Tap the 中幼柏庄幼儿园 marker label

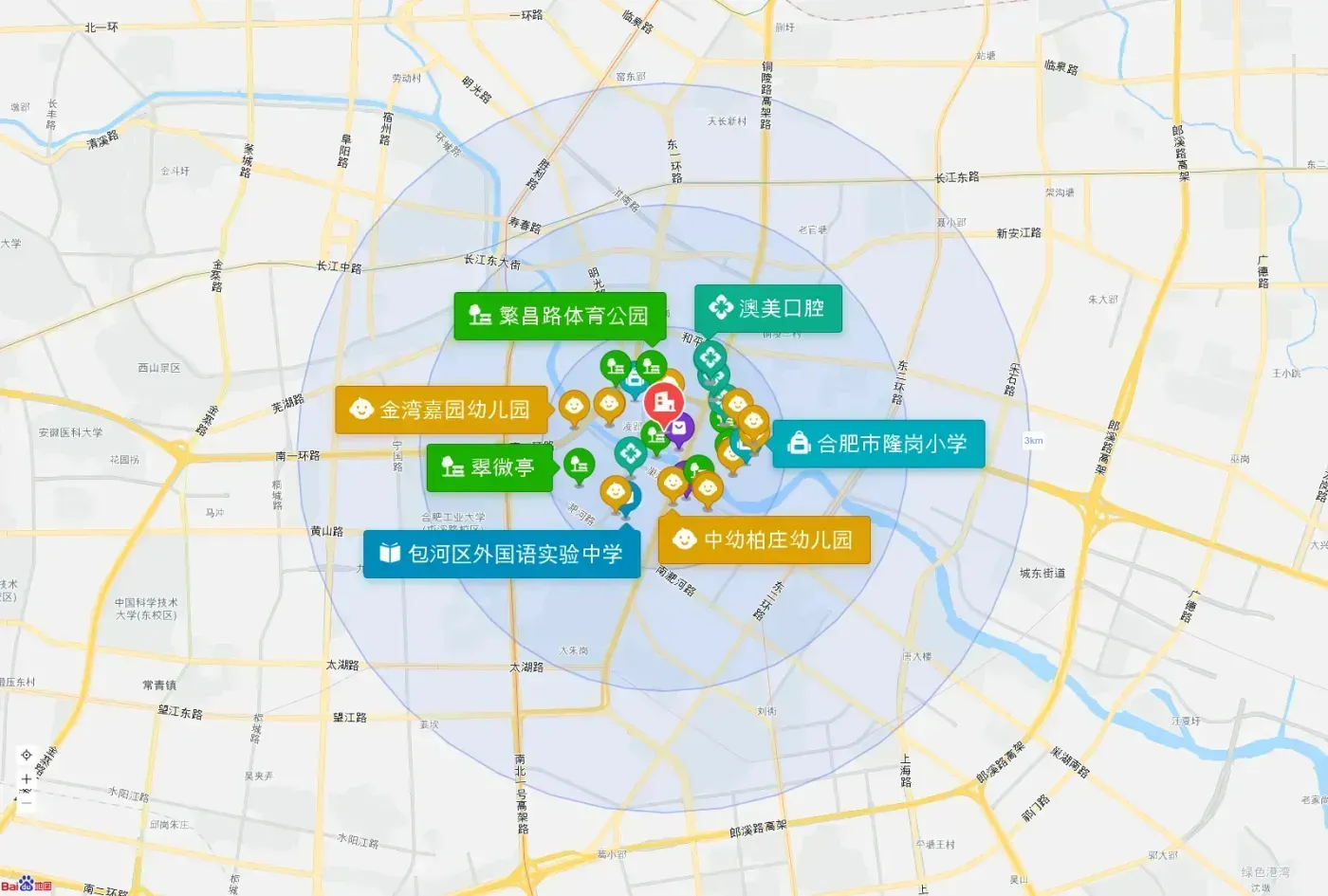point(765,539)
